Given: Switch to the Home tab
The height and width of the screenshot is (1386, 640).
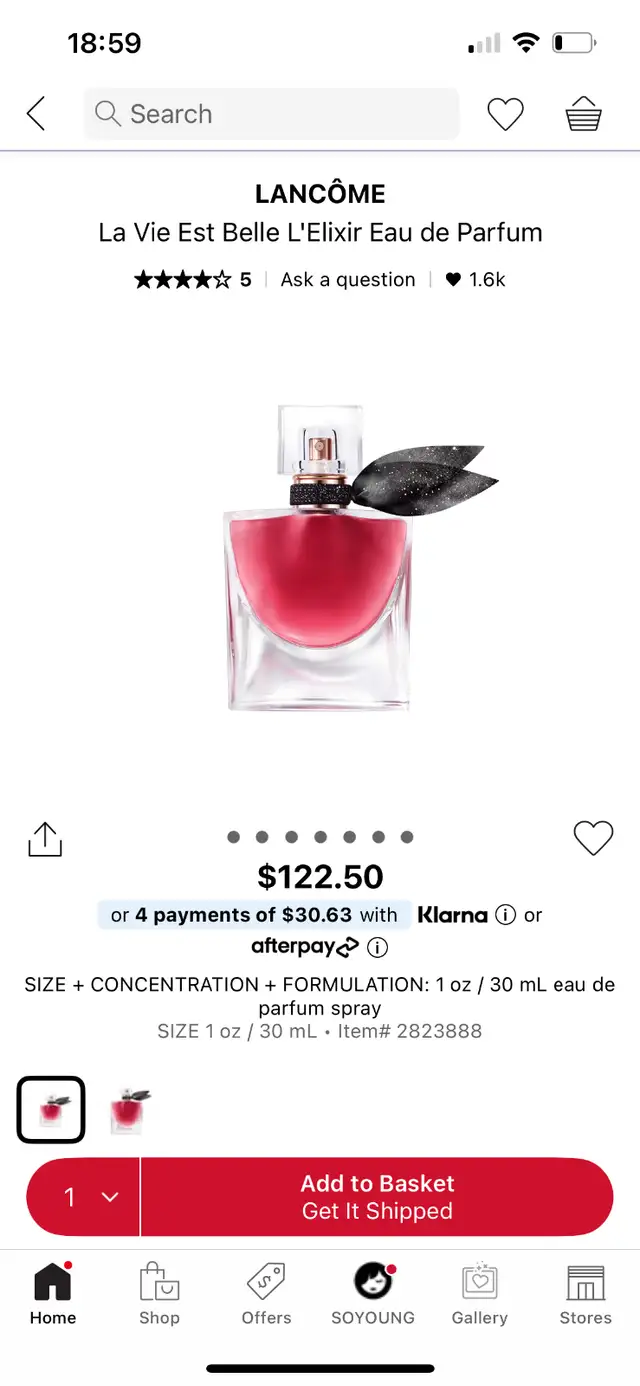Looking at the screenshot, I should (53, 1294).
